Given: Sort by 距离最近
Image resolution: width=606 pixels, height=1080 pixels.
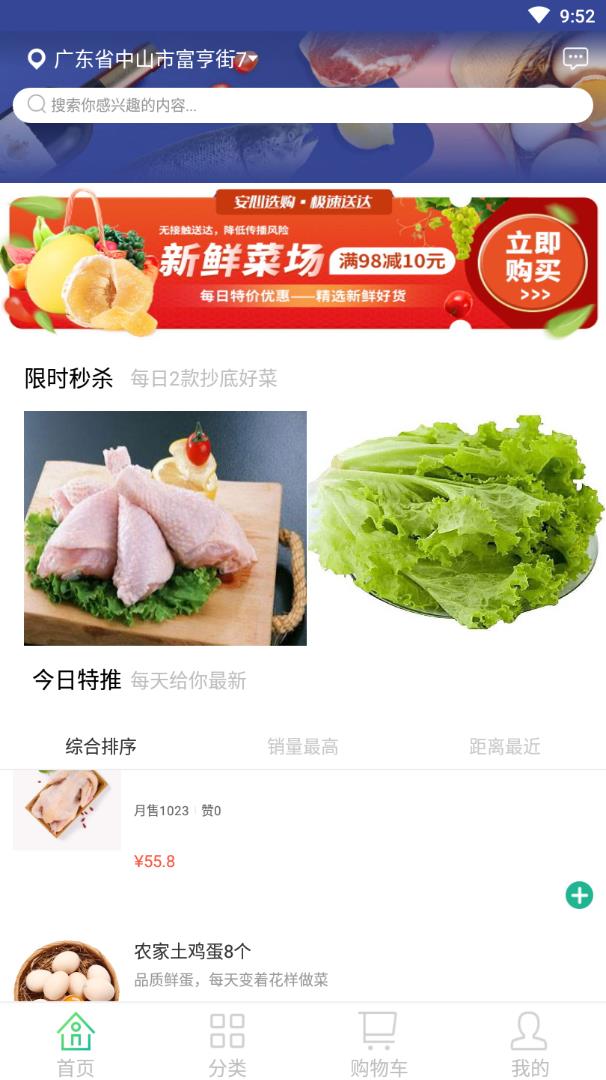Looking at the screenshot, I should tap(505, 746).
